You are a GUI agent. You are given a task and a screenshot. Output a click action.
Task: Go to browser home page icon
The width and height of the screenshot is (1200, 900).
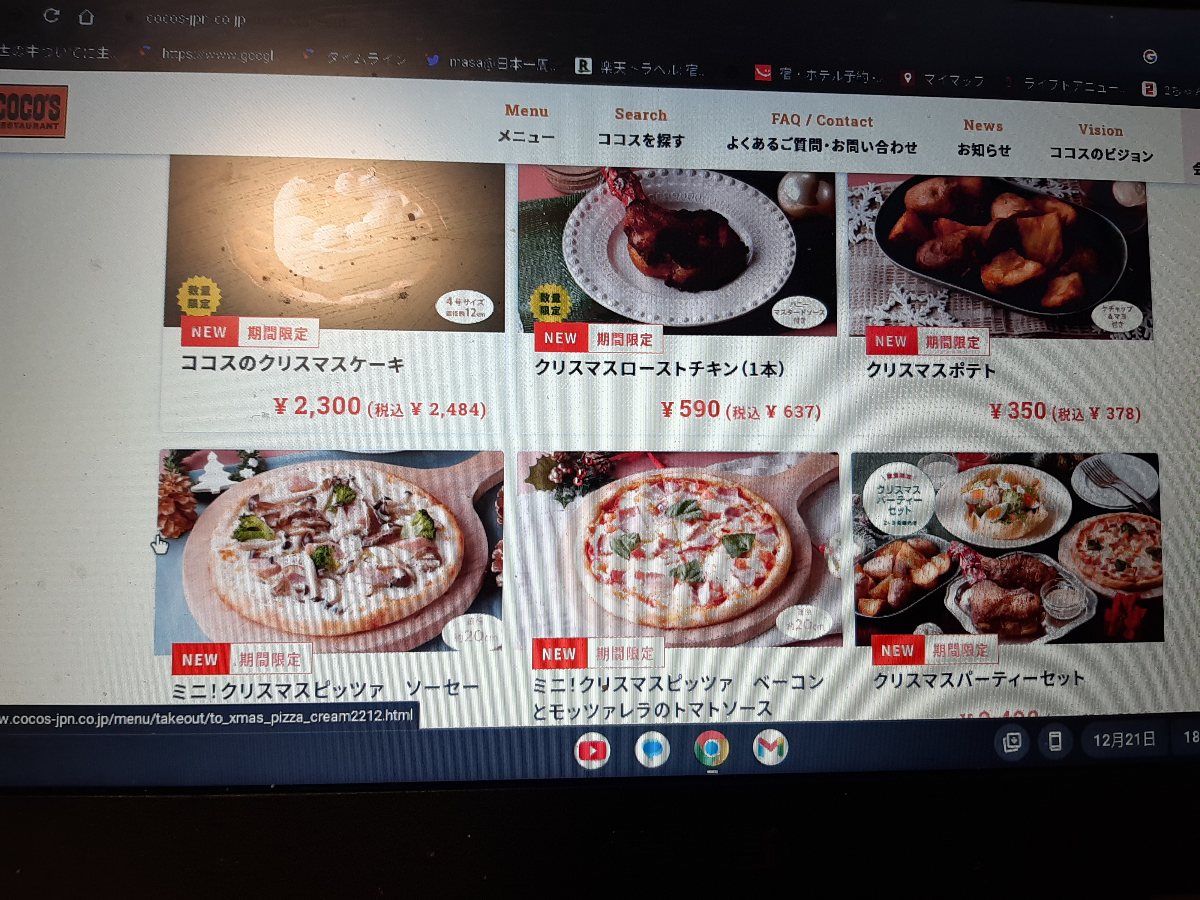87,17
